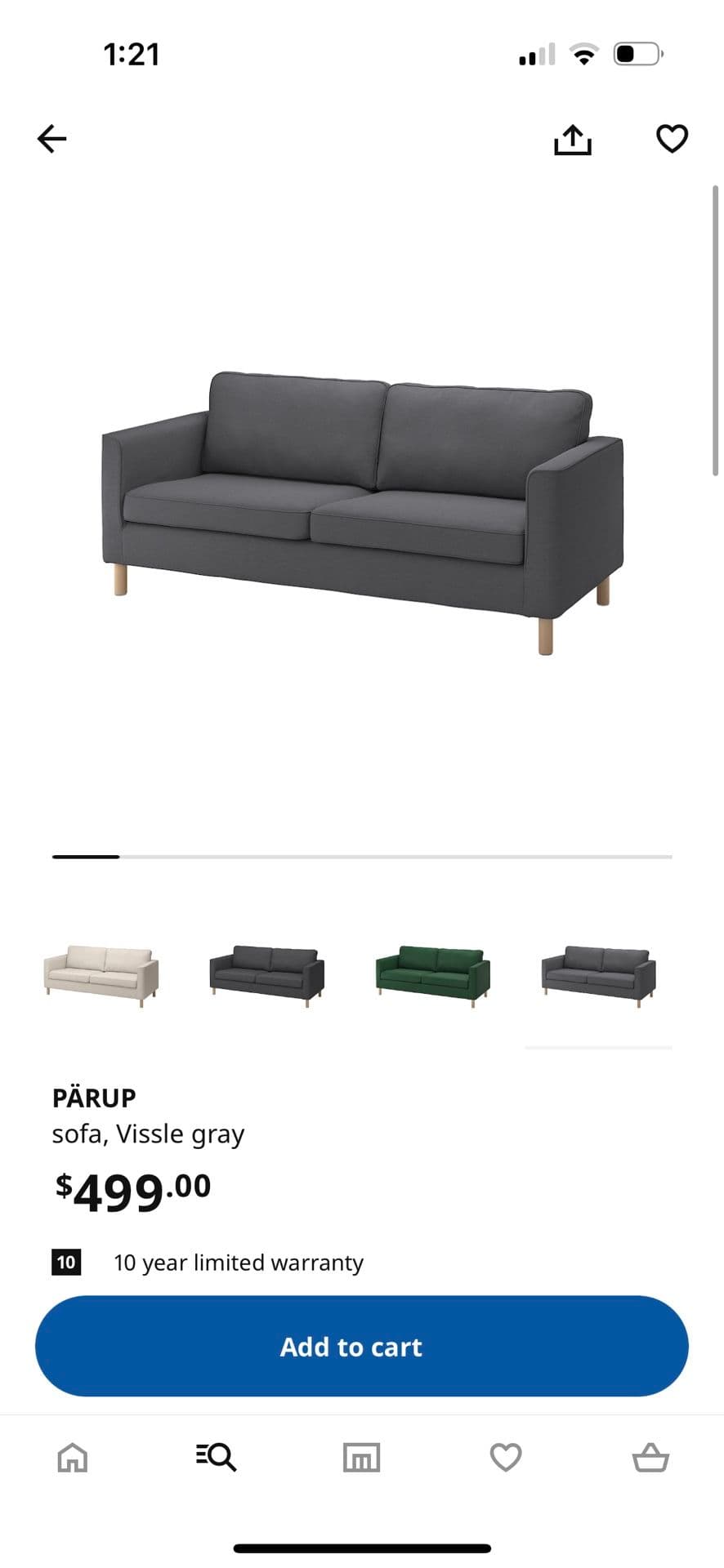Share the PÄRUP sofa product
Viewport: 724px width, 1568px height.
[x=572, y=140]
